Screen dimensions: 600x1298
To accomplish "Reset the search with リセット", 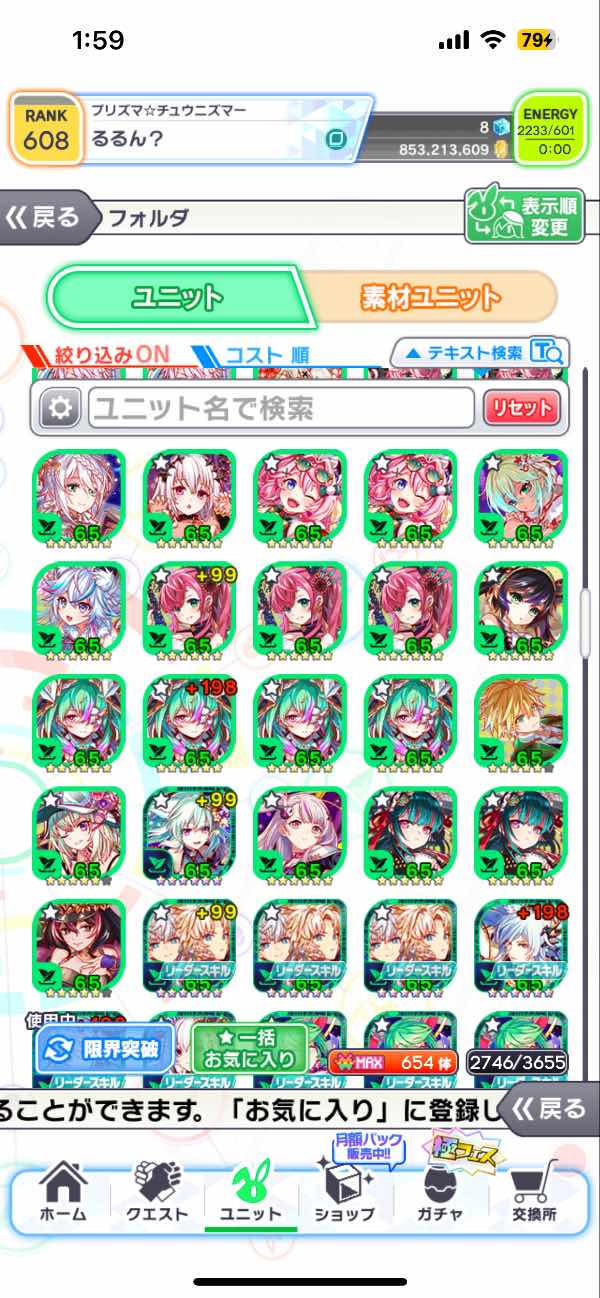I will click(x=520, y=408).
